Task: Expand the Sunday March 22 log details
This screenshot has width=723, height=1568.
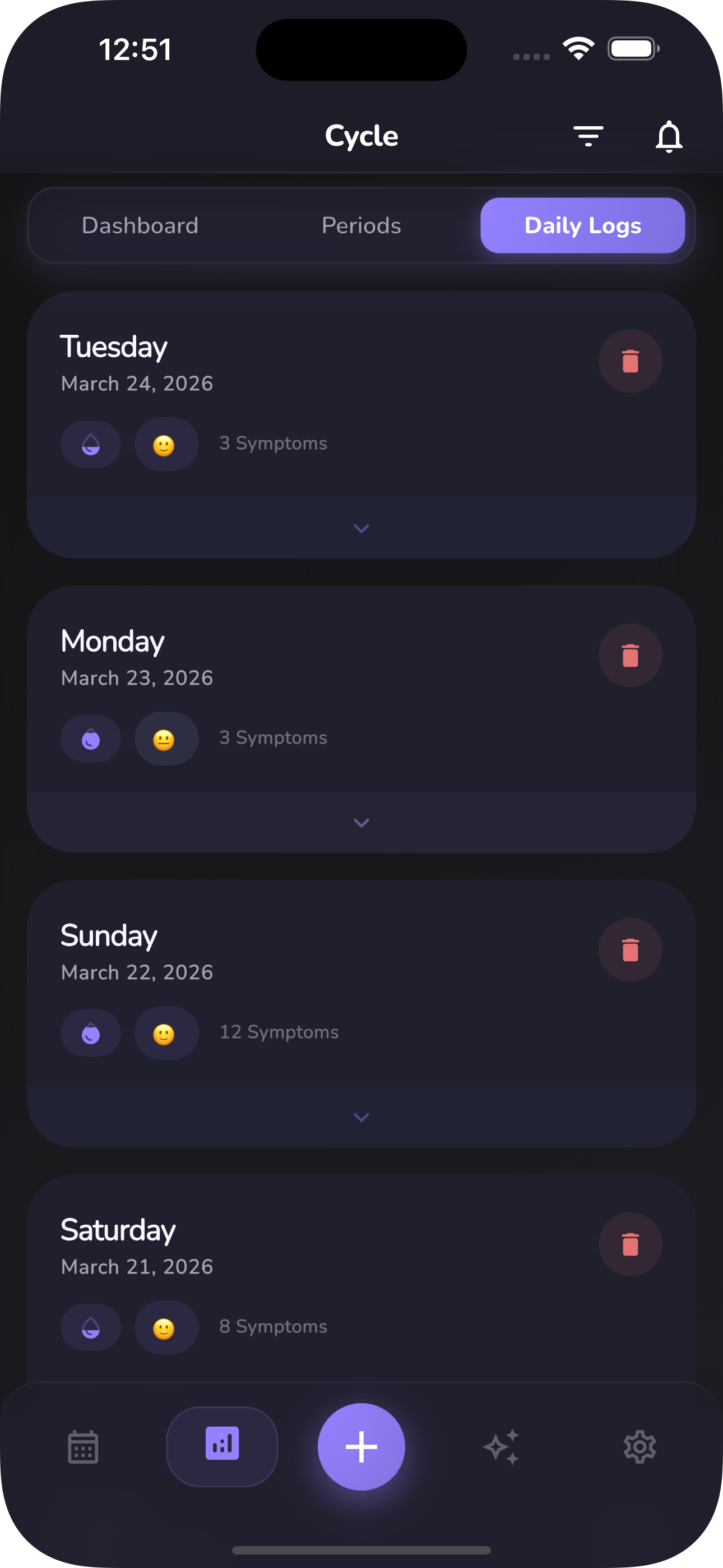Action: (x=361, y=1117)
